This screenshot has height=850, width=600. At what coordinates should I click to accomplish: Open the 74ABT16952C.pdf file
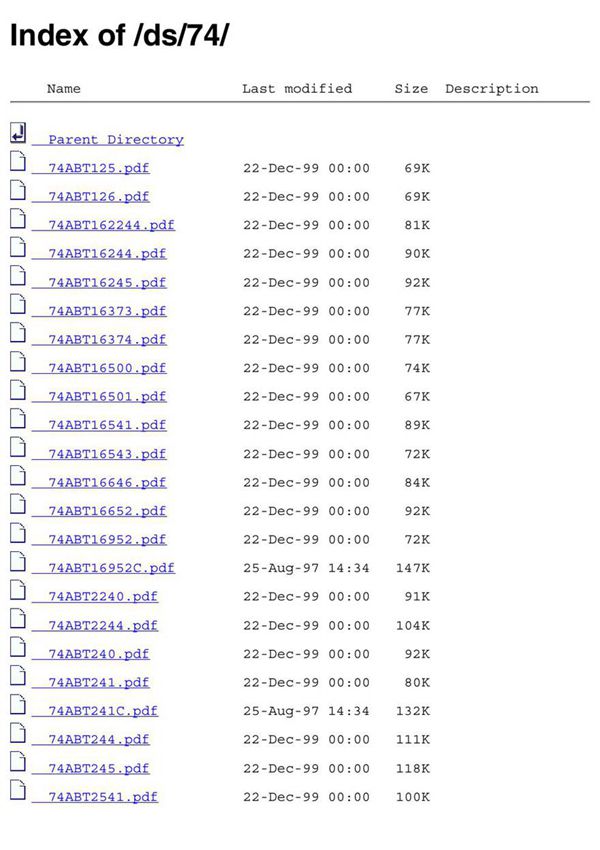tap(111, 568)
